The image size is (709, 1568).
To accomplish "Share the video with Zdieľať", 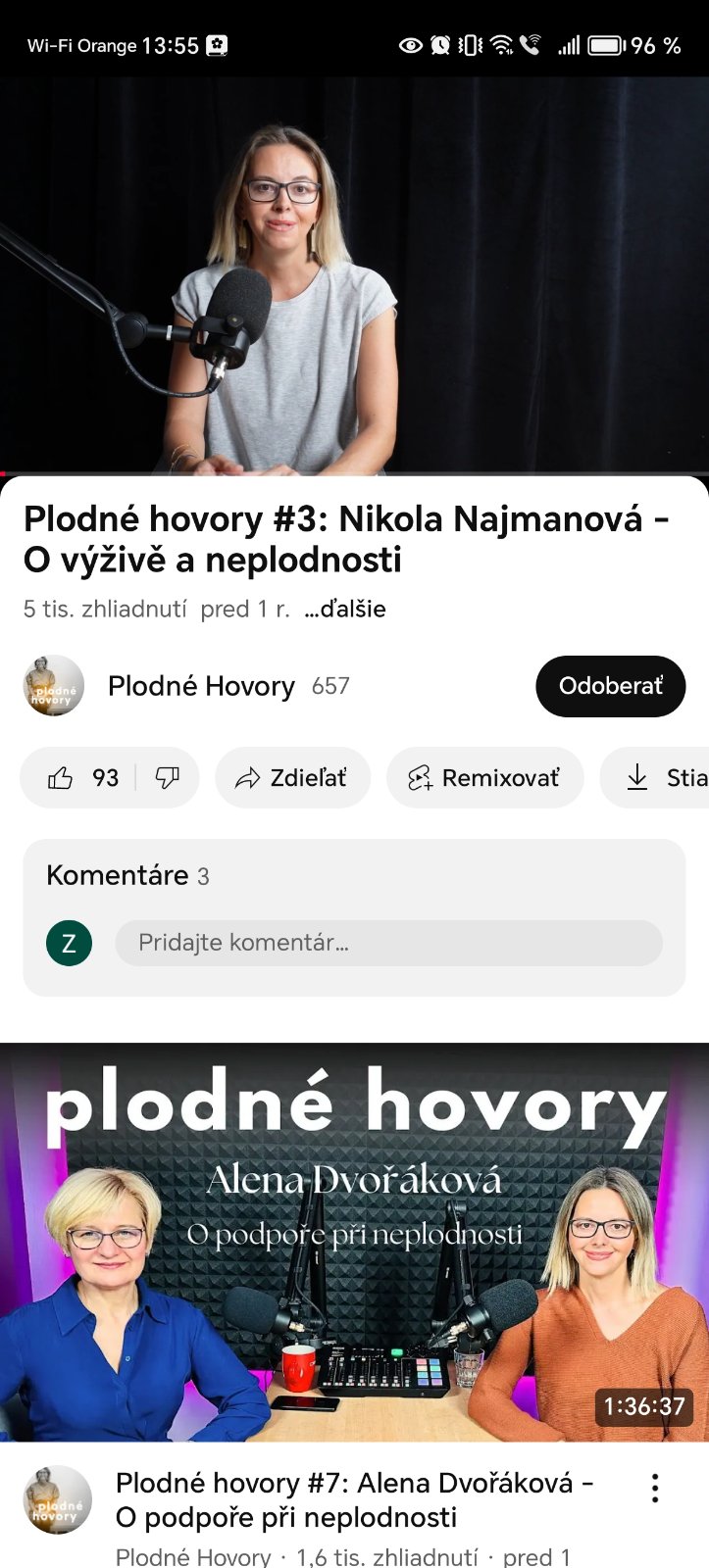I will [292, 778].
